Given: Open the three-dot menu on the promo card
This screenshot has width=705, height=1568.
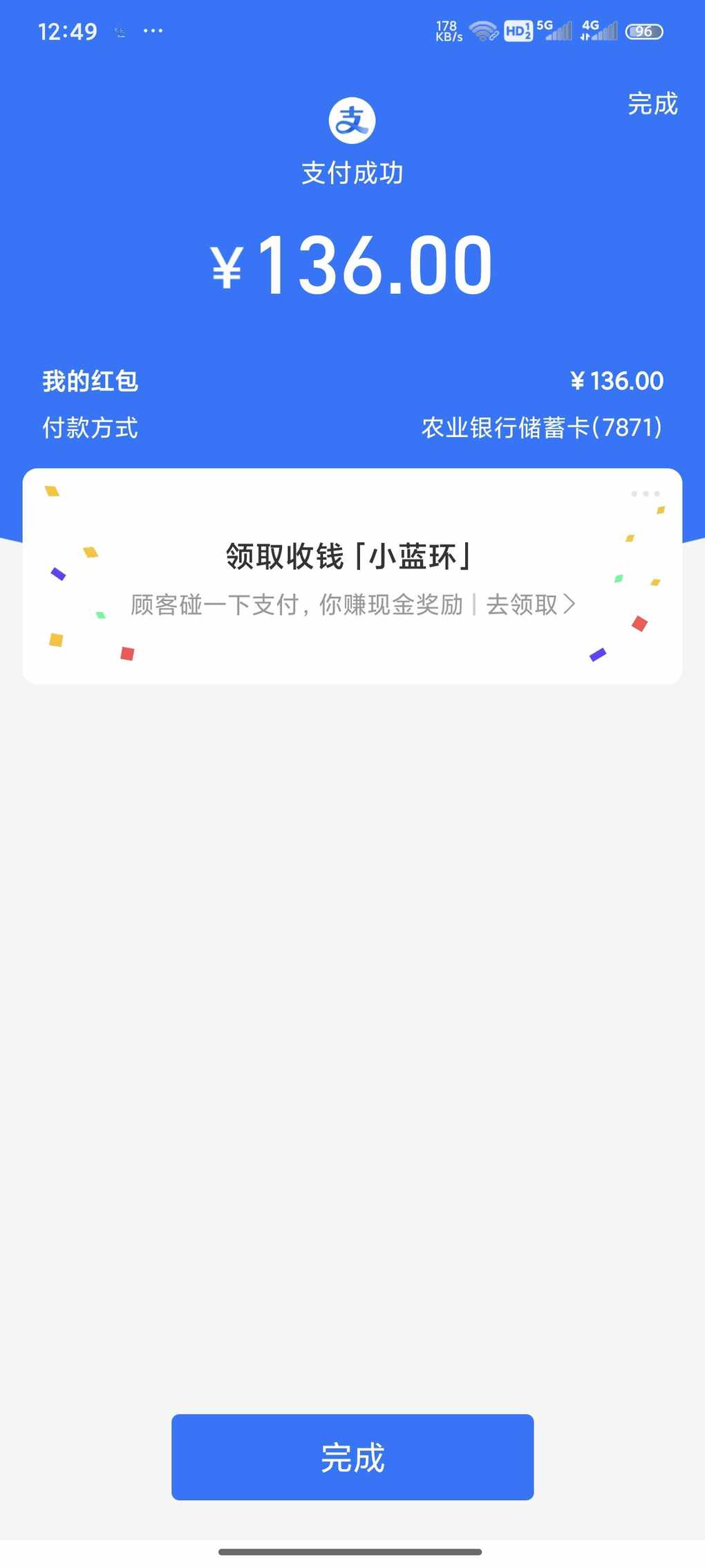Looking at the screenshot, I should click(646, 494).
